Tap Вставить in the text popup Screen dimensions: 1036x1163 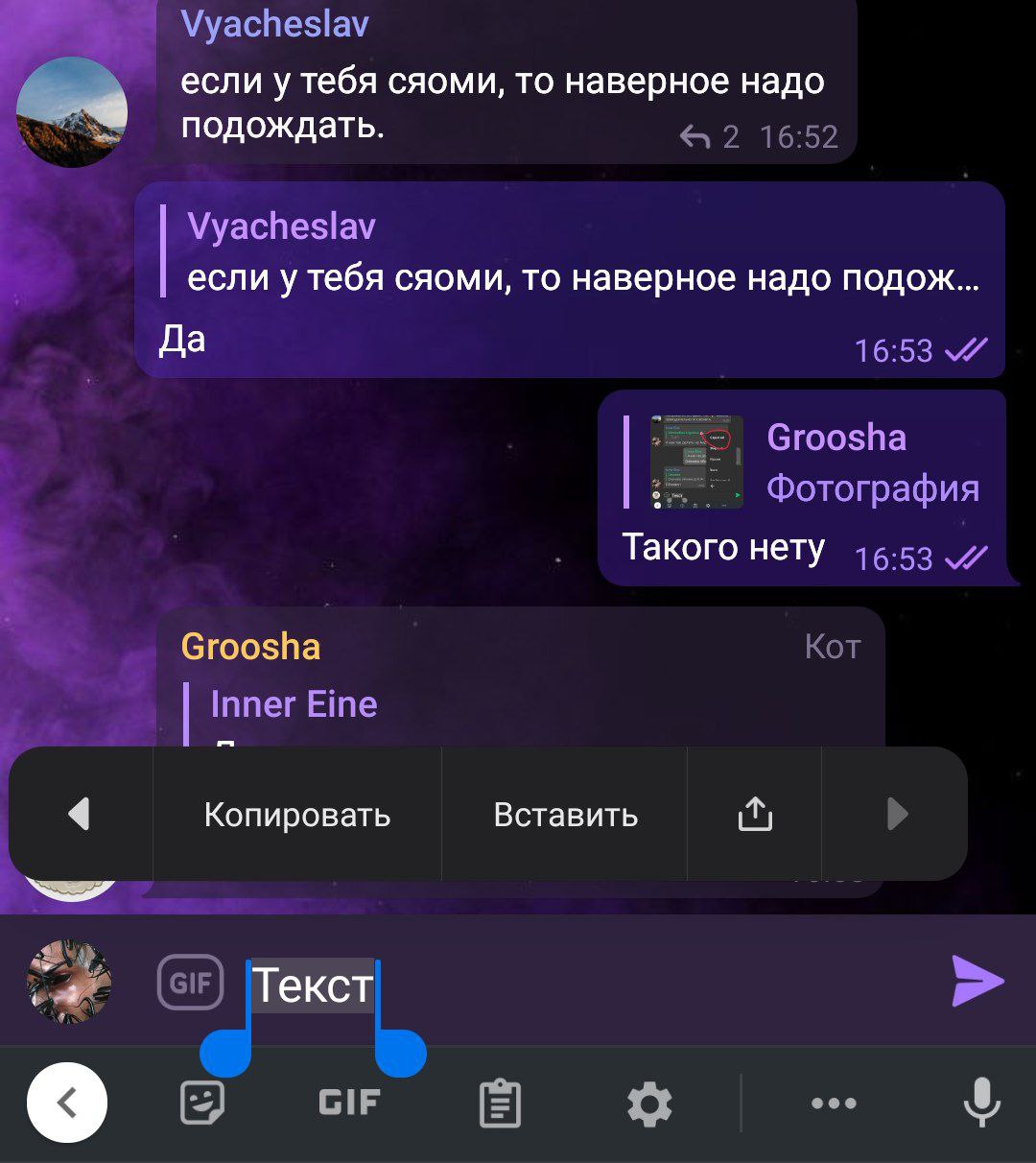[565, 815]
